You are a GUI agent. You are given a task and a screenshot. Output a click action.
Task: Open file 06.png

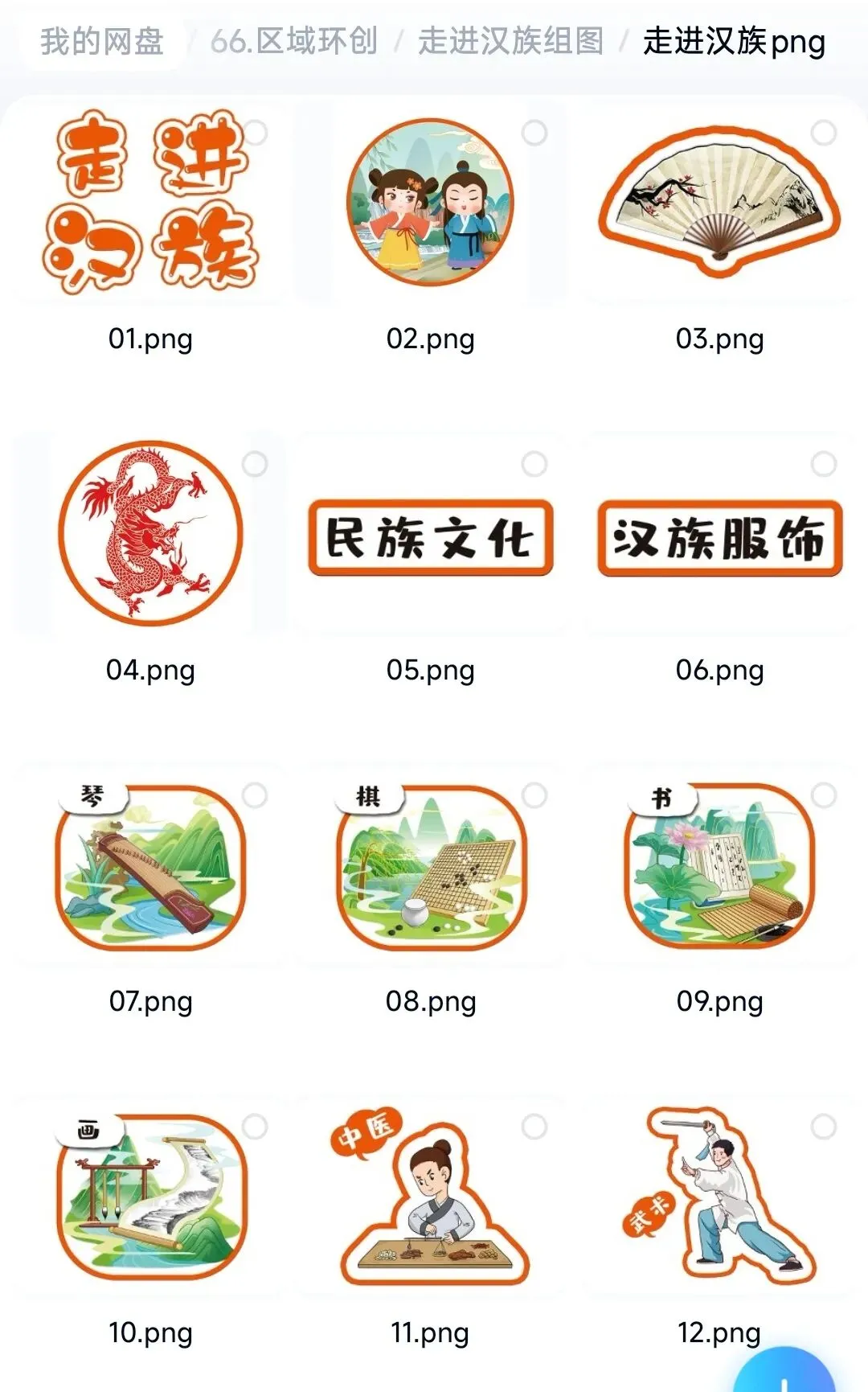coord(719,537)
